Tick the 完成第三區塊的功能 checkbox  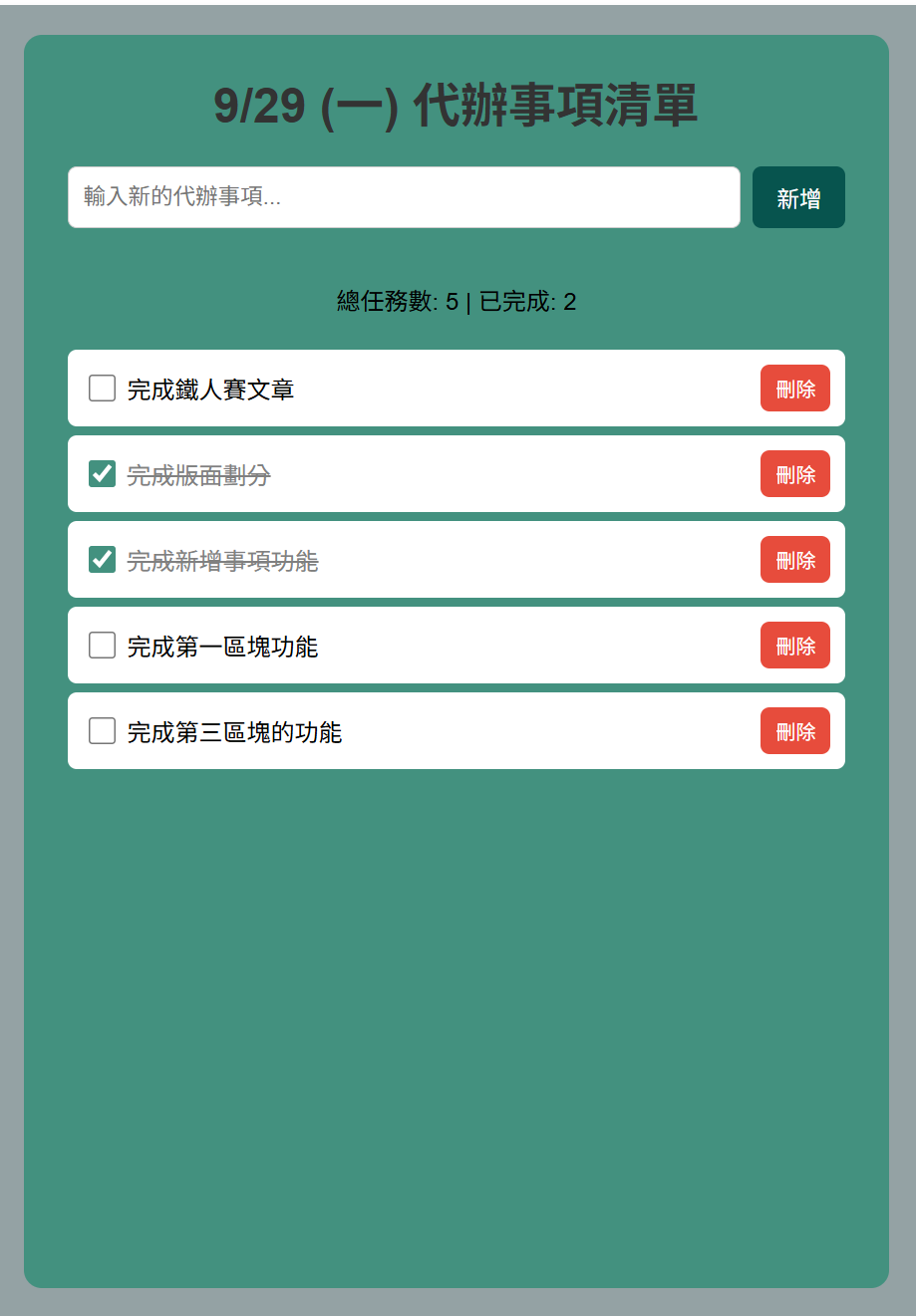pyautogui.click(x=102, y=731)
